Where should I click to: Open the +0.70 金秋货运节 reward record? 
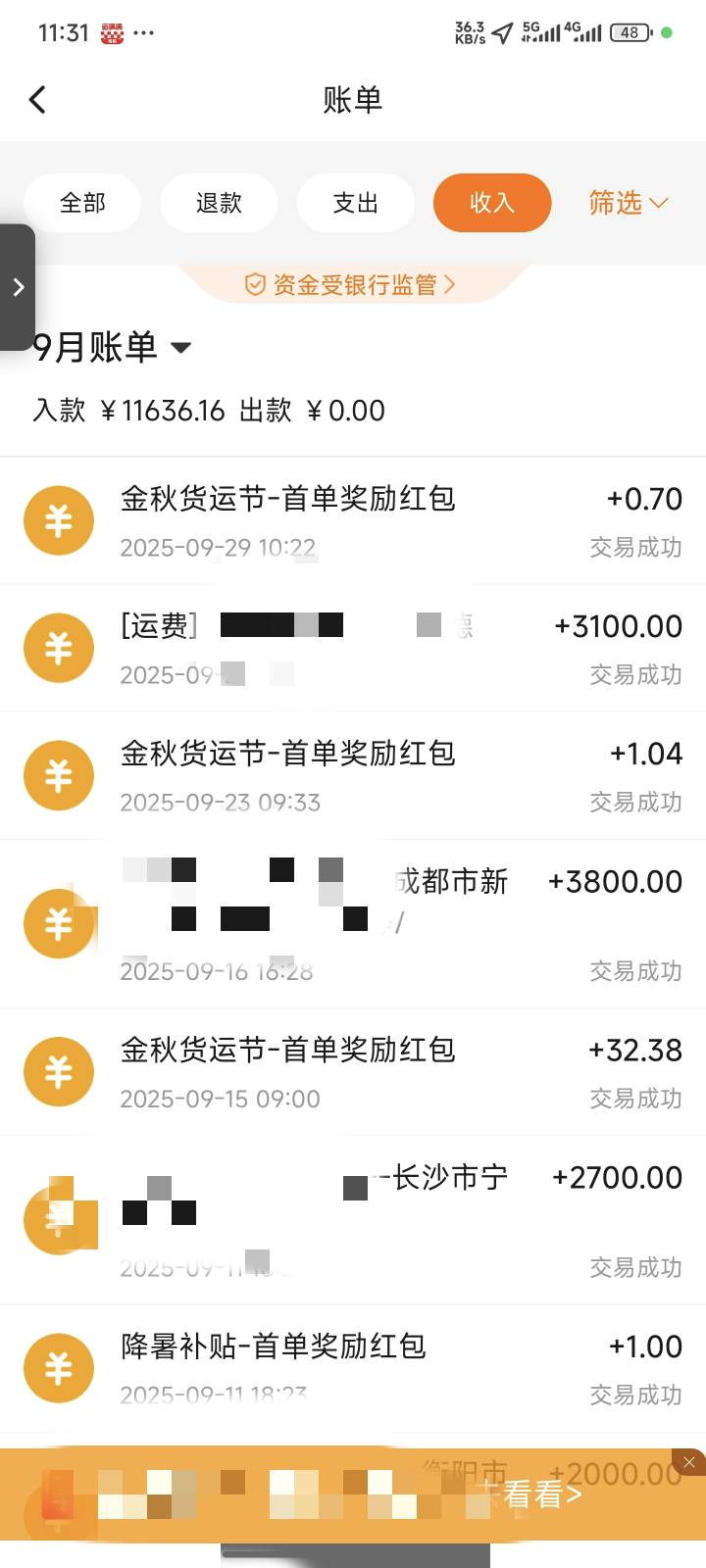(x=353, y=521)
